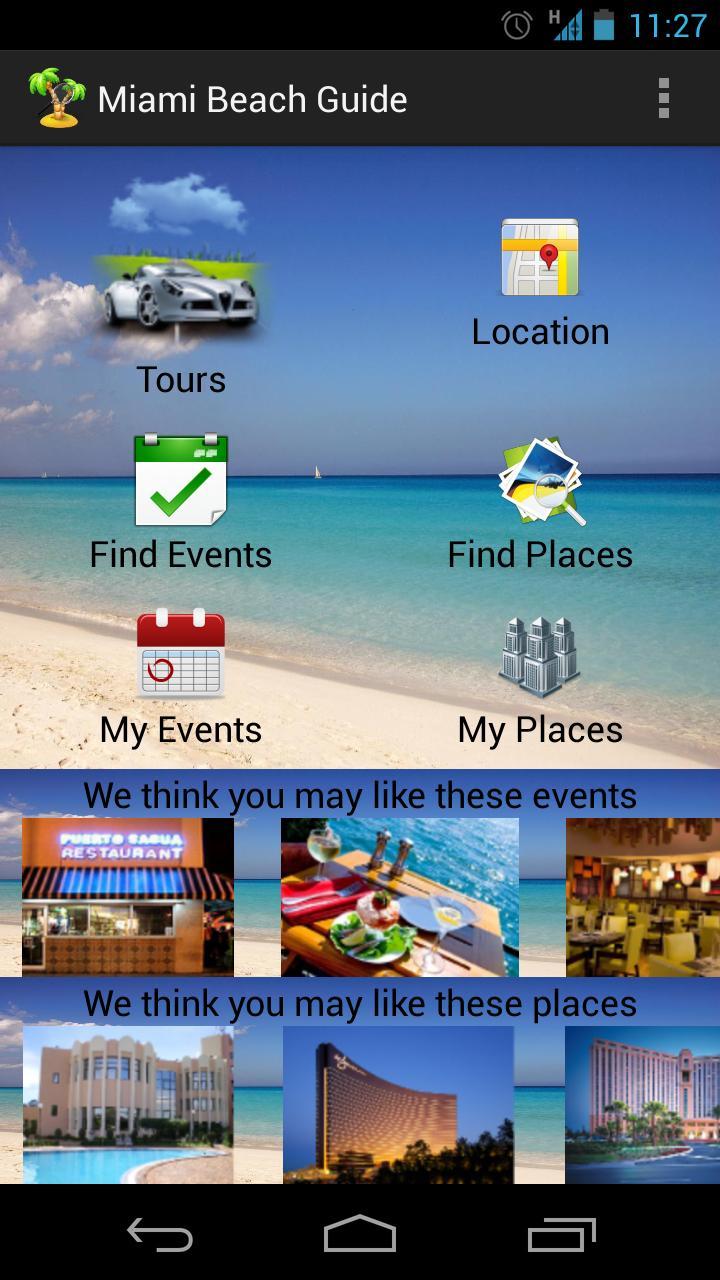This screenshot has width=720, height=1280.
Task: Select the My Places buildings icon
Action: point(539,652)
